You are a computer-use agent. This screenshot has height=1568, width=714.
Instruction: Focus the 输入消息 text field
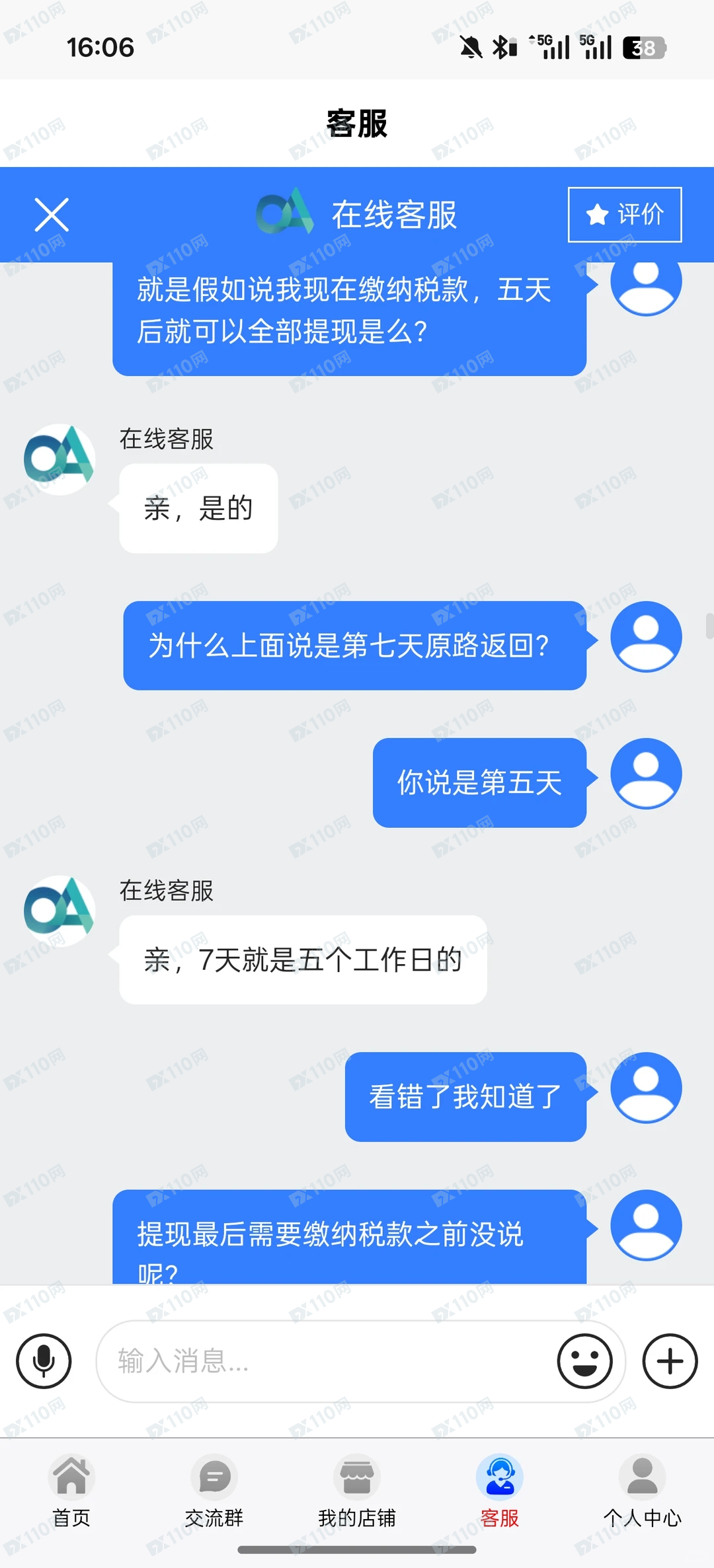[x=324, y=1361]
